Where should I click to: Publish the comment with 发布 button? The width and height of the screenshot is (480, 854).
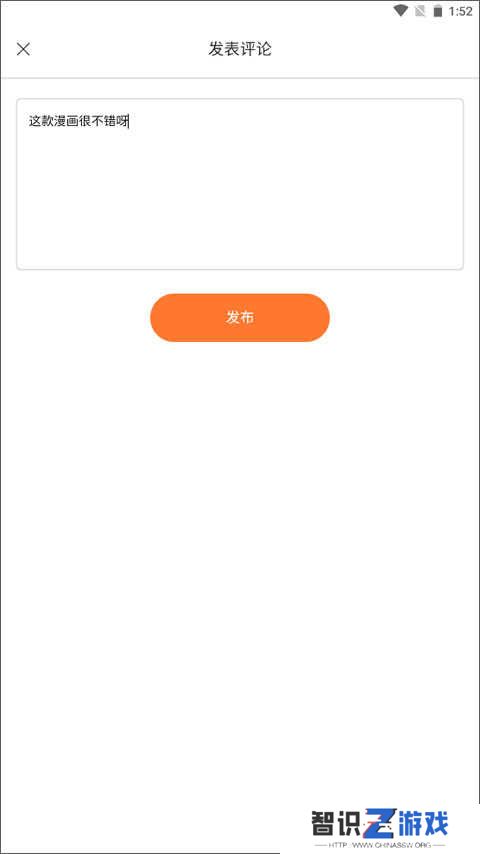240,318
